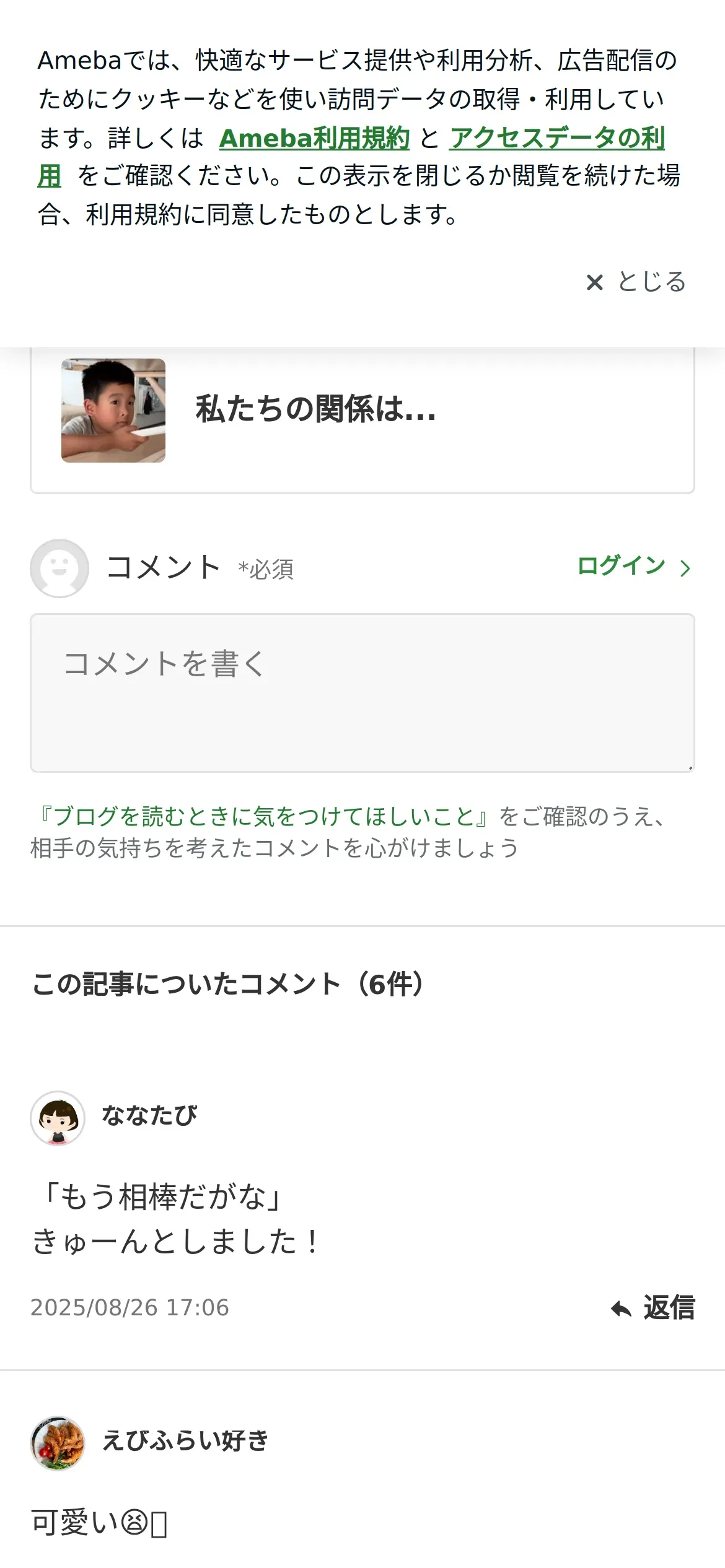Reply to ななたび's comment with 返信
Screen dimensions: 725x1568
tap(653, 1307)
